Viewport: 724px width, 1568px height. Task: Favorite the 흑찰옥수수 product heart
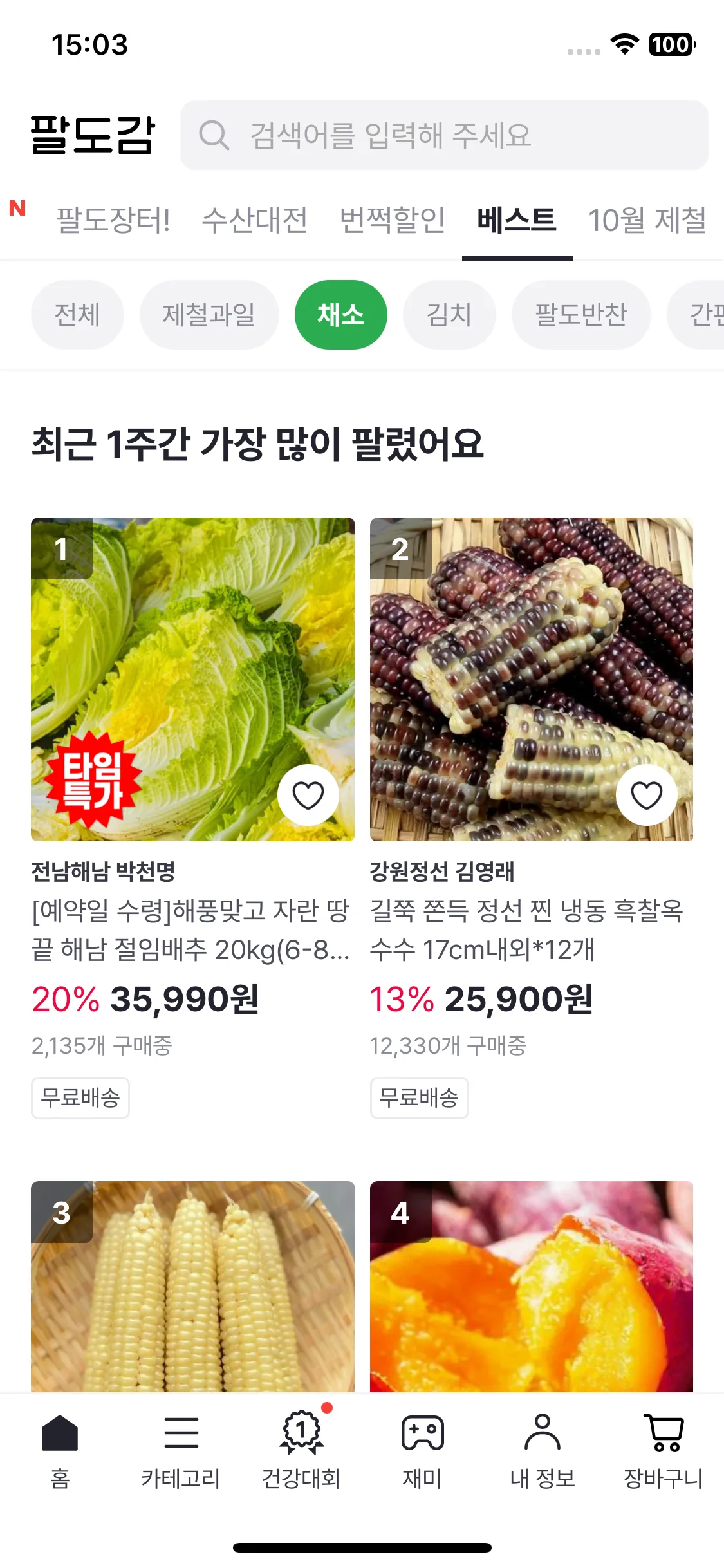[x=647, y=794]
